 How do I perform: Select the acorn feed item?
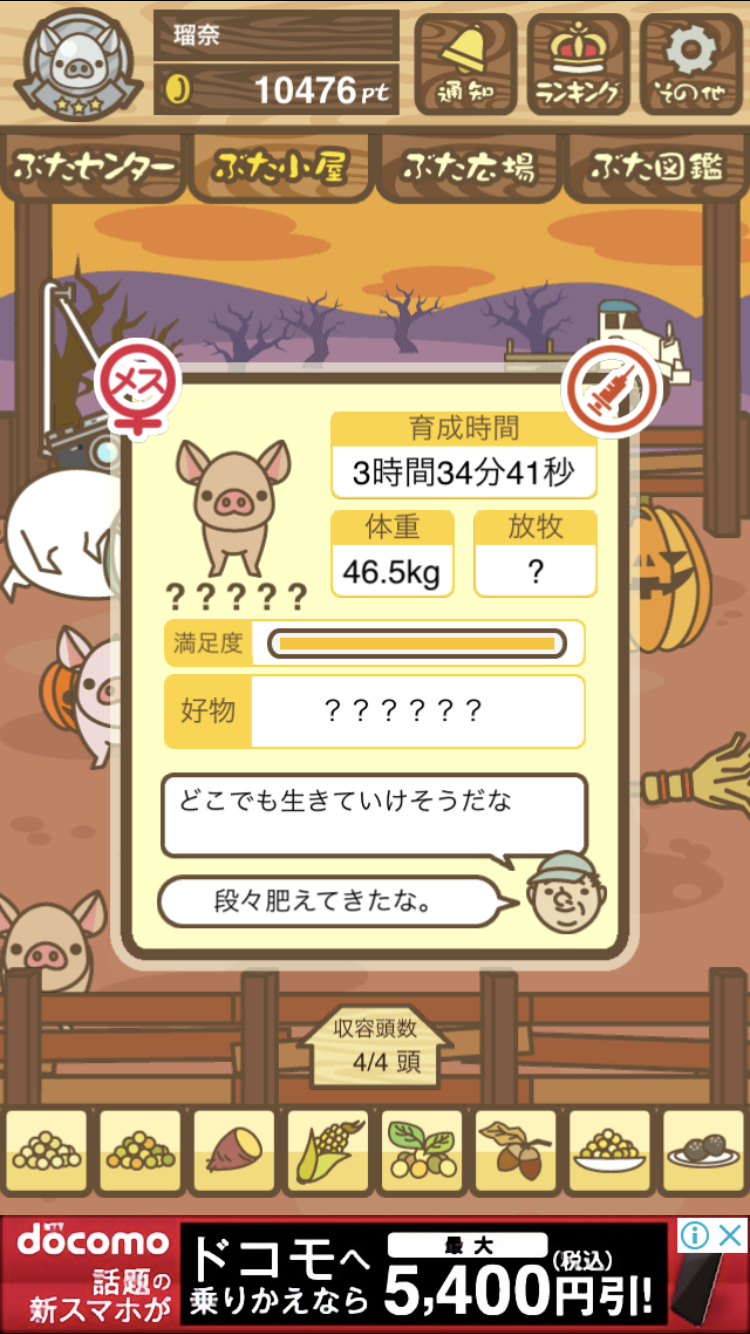click(x=516, y=1152)
